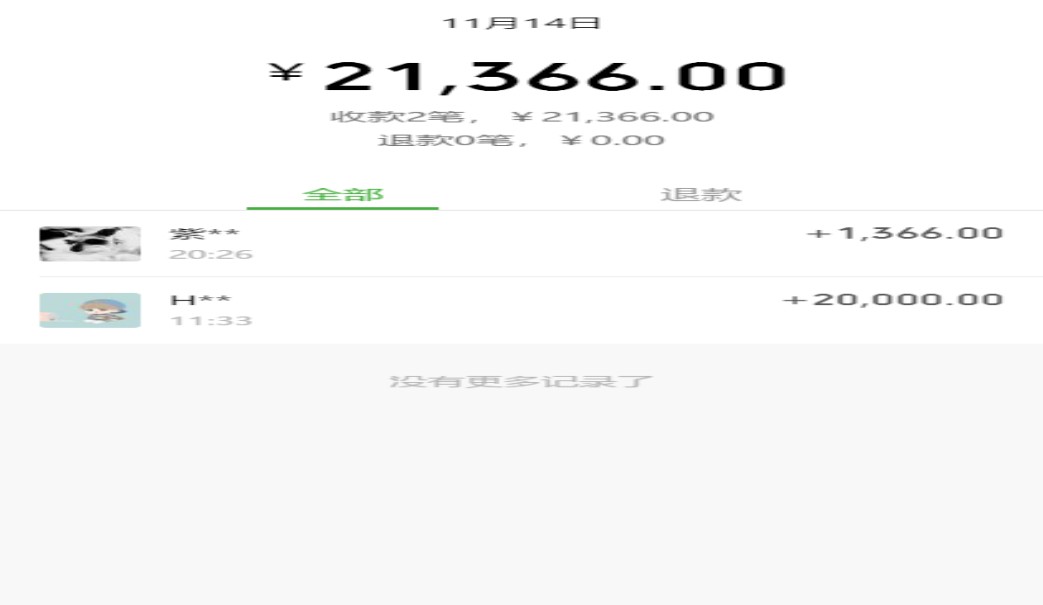This screenshot has height=605, width=1043.
Task: Open the +20,000.00 payment from H**
Action: click(520, 310)
